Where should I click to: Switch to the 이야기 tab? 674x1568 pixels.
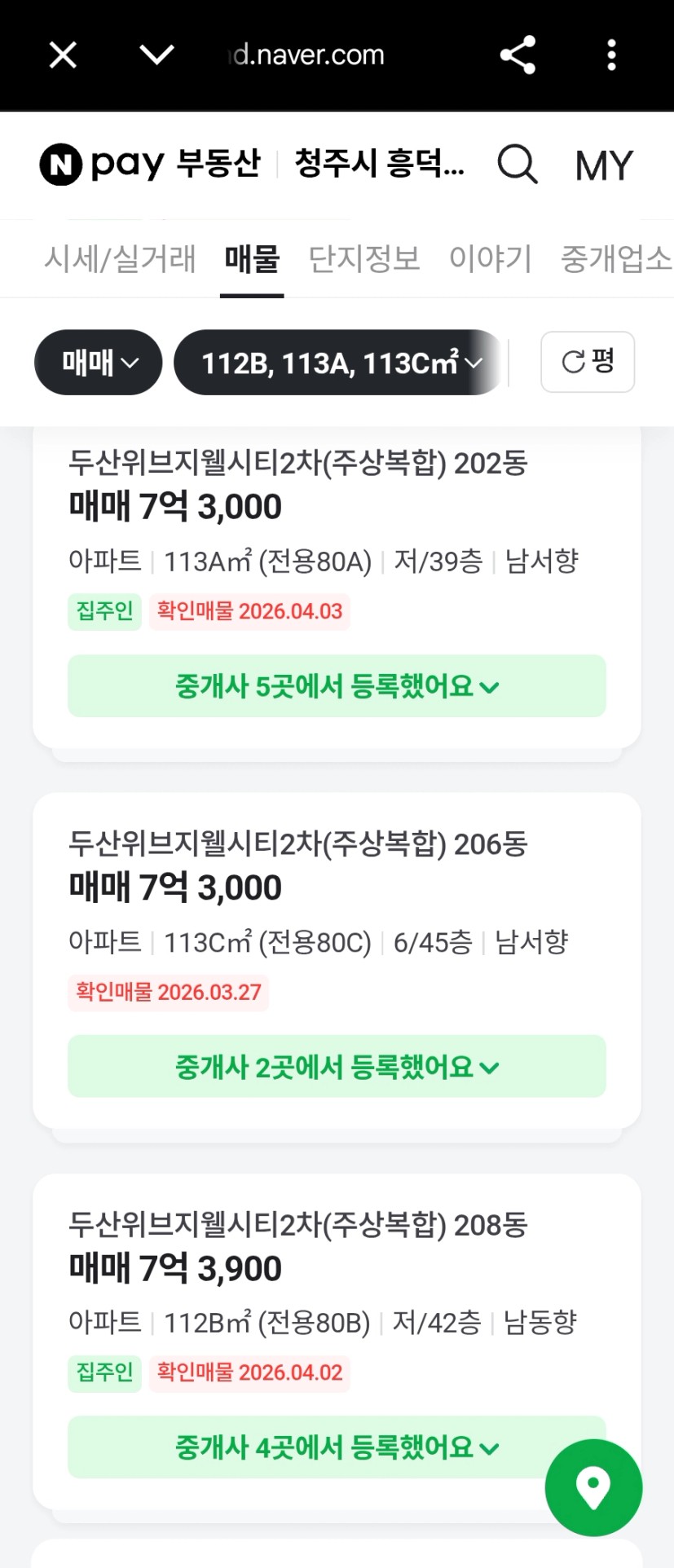(x=490, y=258)
